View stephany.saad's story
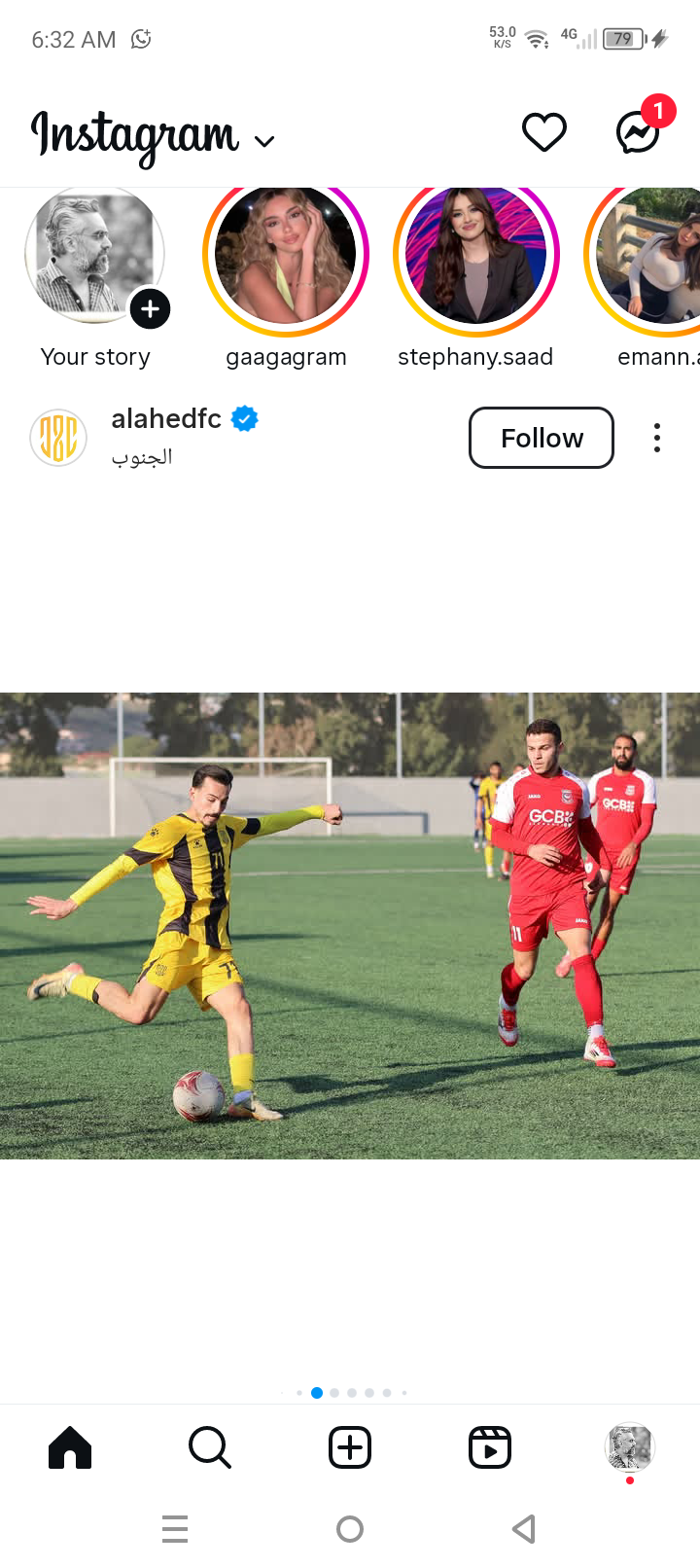The height and width of the screenshot is (1568, 700). coord(475,255)
